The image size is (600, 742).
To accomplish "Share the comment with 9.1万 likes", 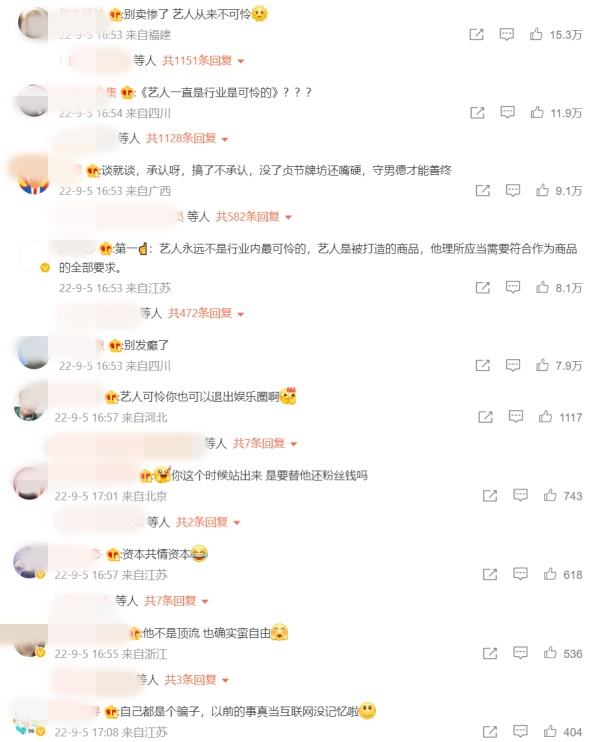I will click(482, 191).
